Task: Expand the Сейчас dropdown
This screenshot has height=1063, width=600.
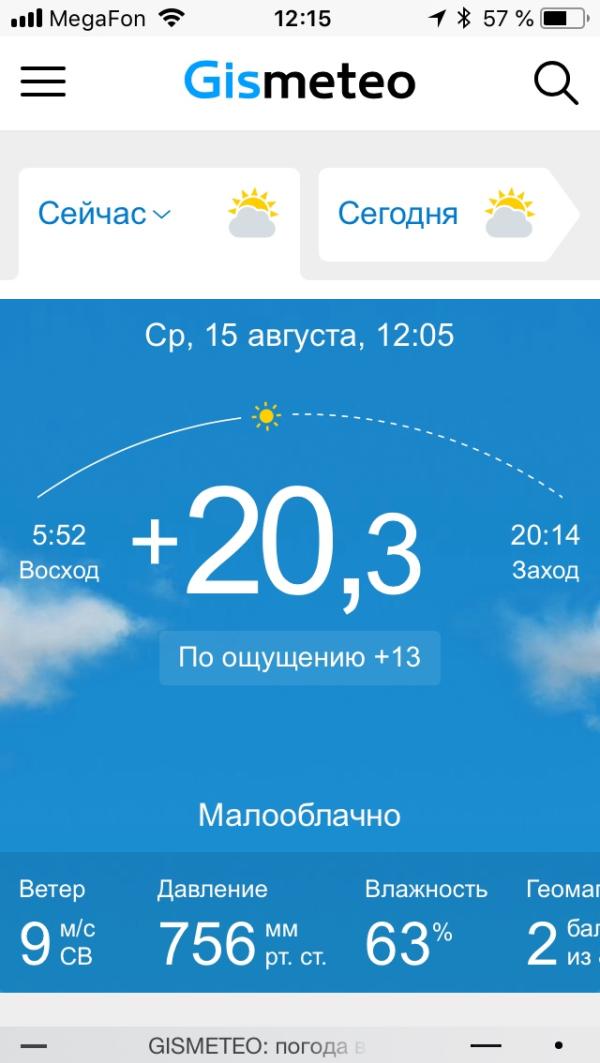Action: 104,214
